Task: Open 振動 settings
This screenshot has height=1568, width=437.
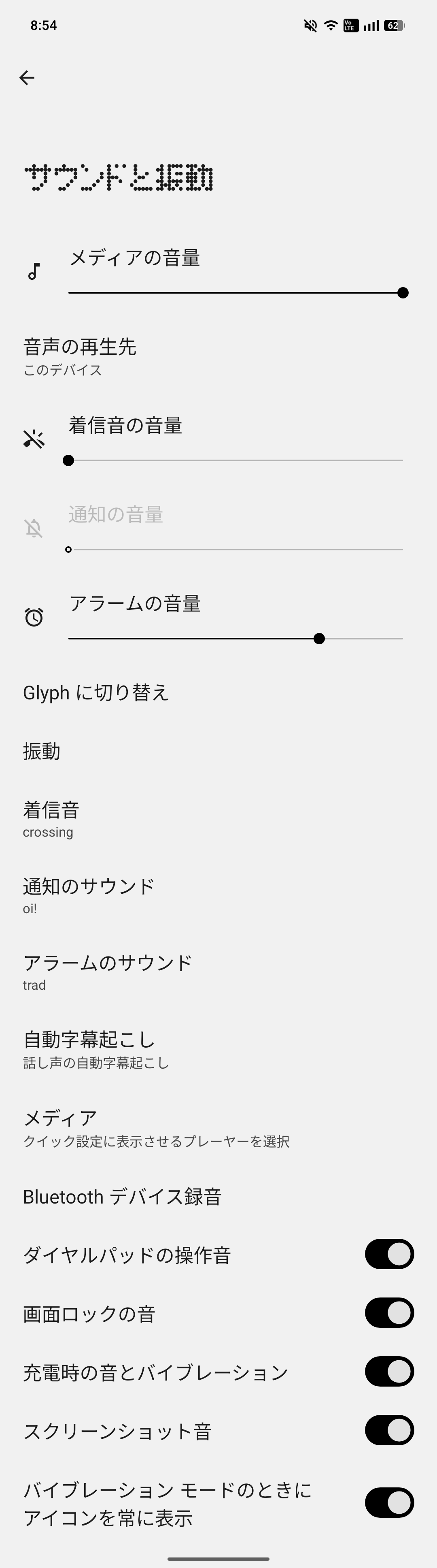Action: coord(42,751)
